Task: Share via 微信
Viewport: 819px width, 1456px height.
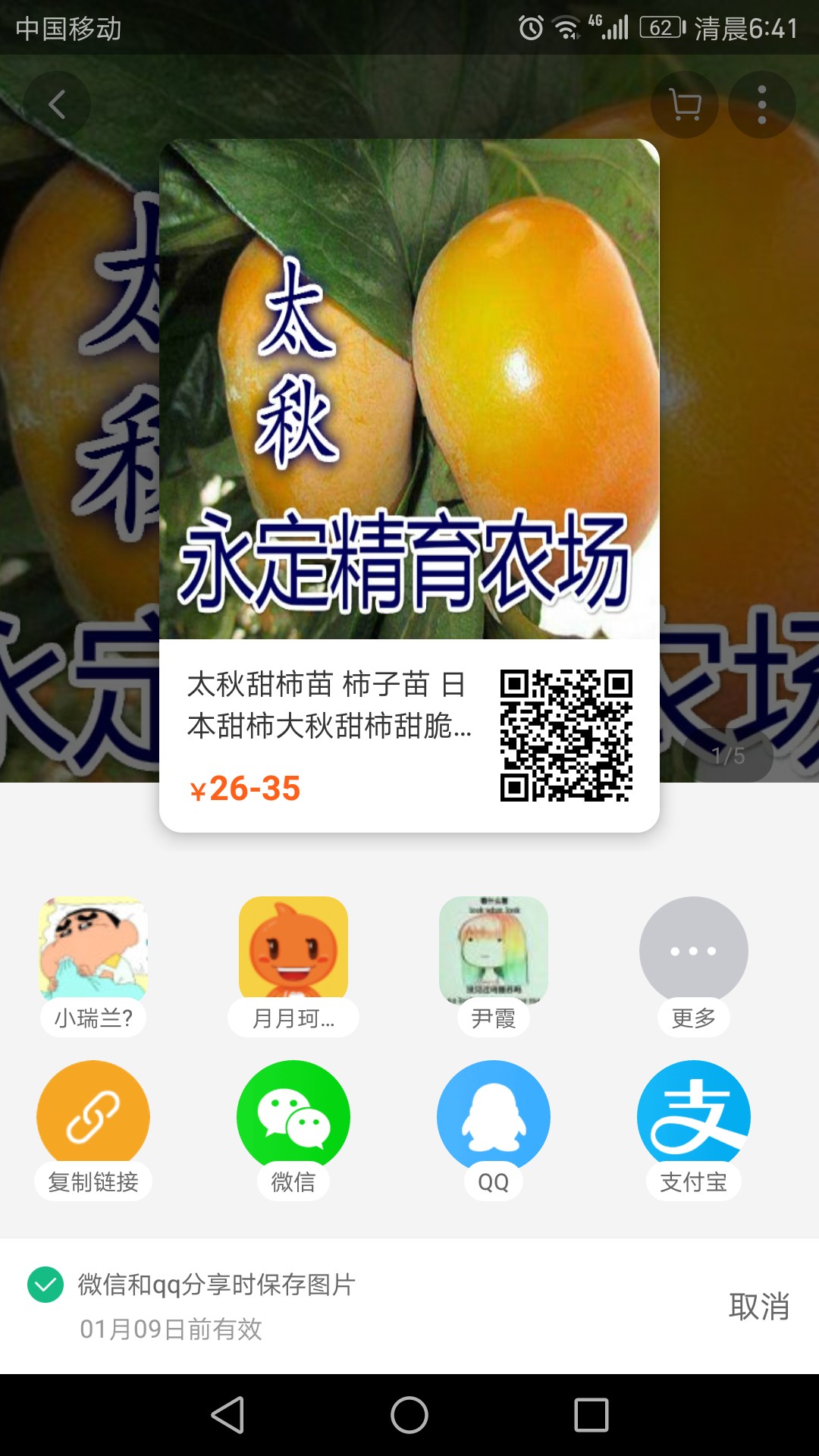Action: [293, 1130]
